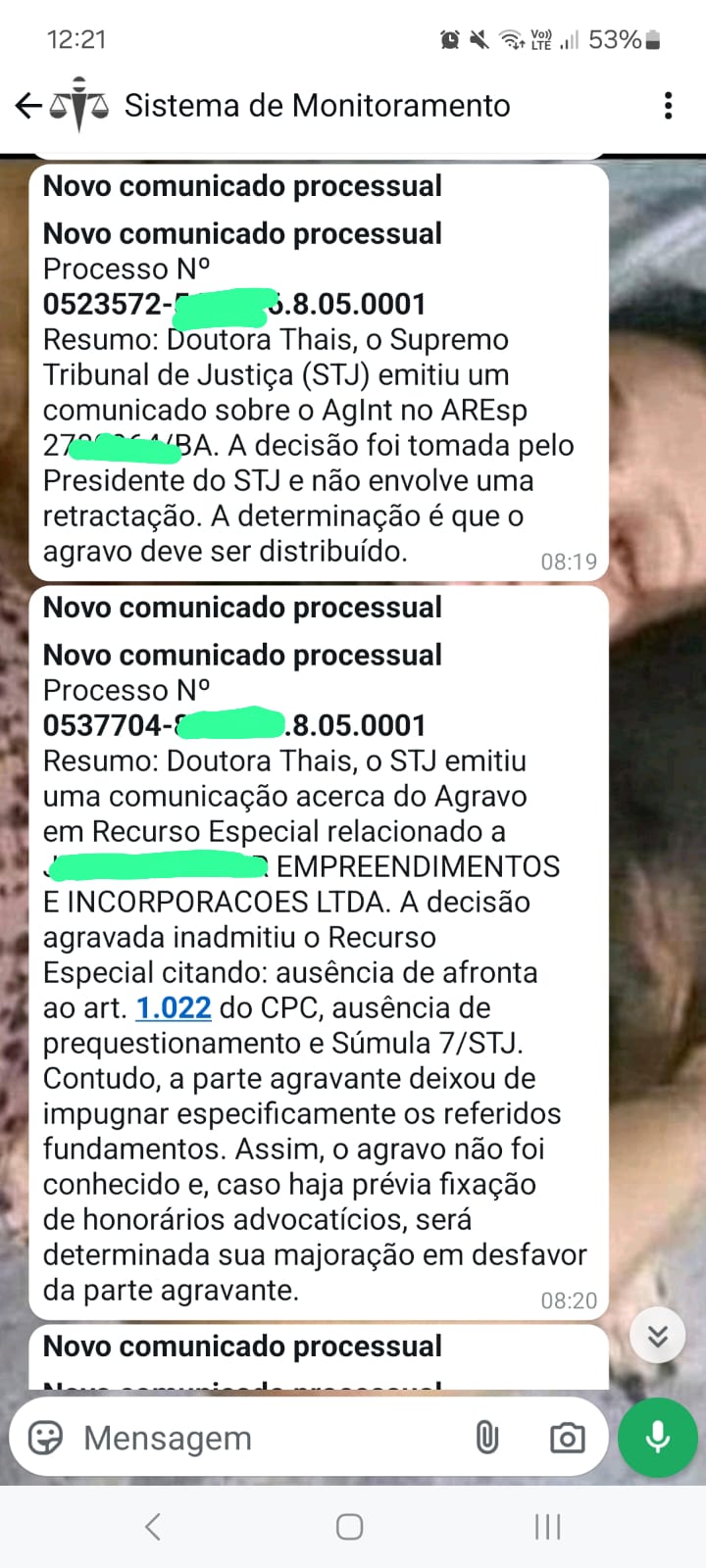The width and height of the screenshot is (706, 1568).
Task: Open the three-dot overflow menu
Action: (x=670, y=105)
